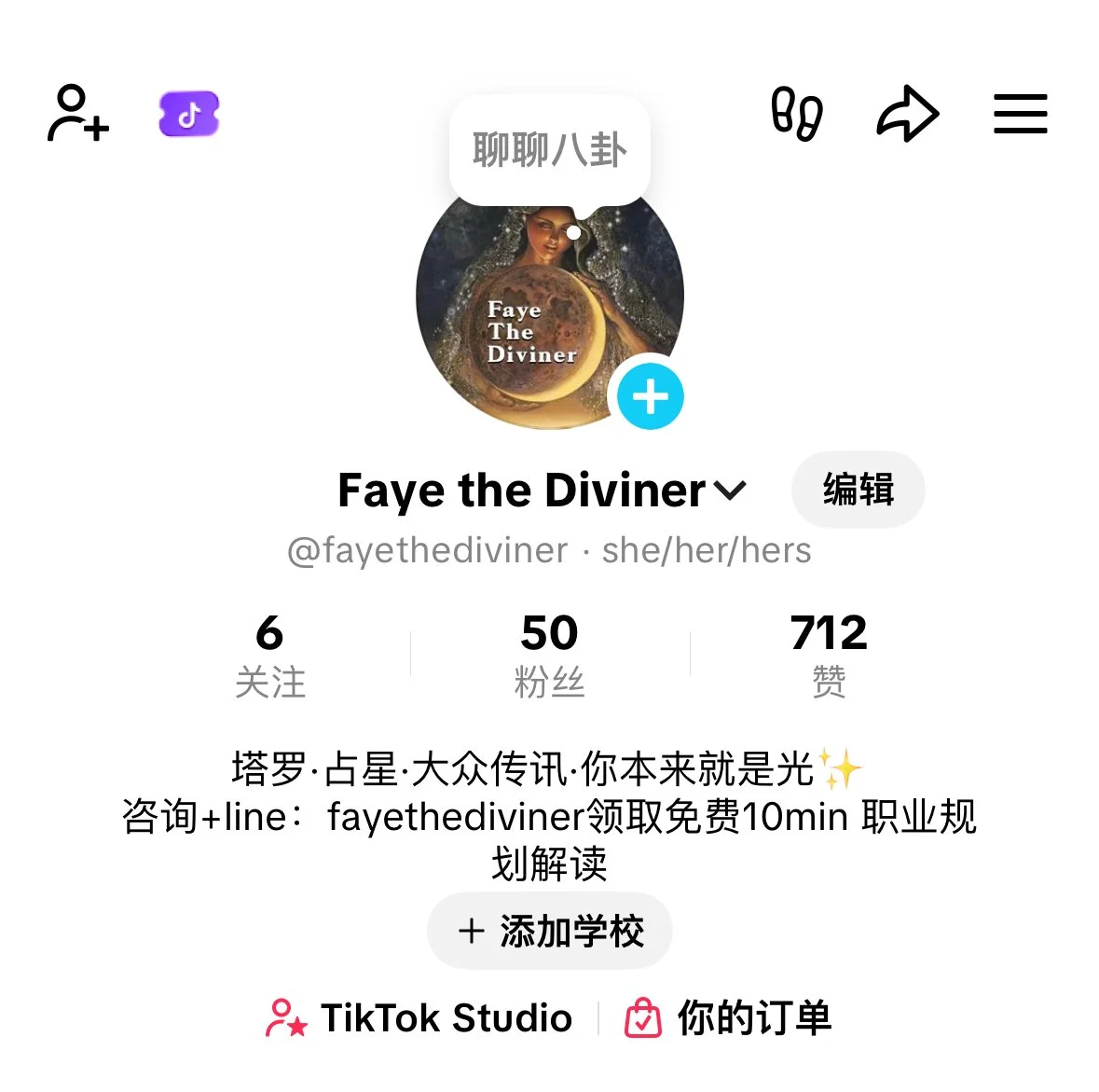This screenshot has width=1099, height=1092.
Task: View the 关注 following list
Action: [269, 656]
